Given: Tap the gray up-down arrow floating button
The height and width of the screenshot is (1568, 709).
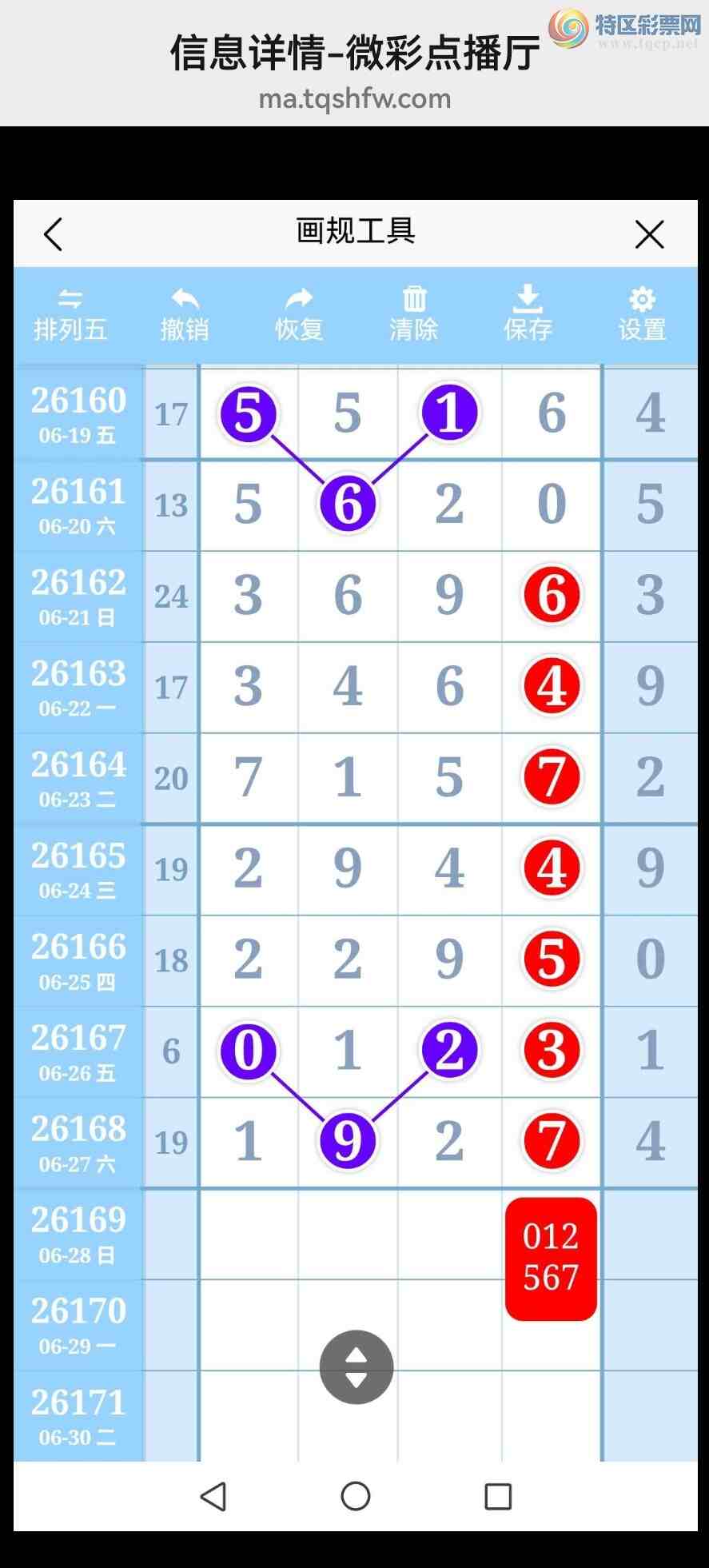Looking at the screenshot, I should [x=356, y=1367].
